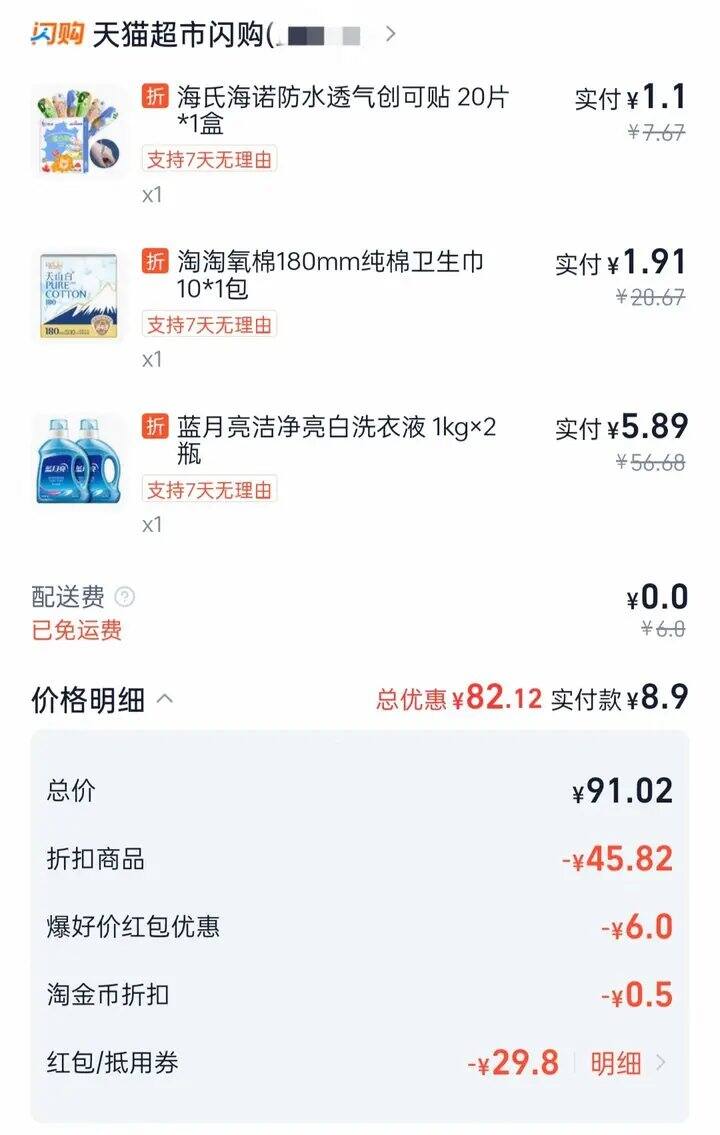Show help info for 配送费
This screenshot has width=720, height=1135.
point(124,597)
